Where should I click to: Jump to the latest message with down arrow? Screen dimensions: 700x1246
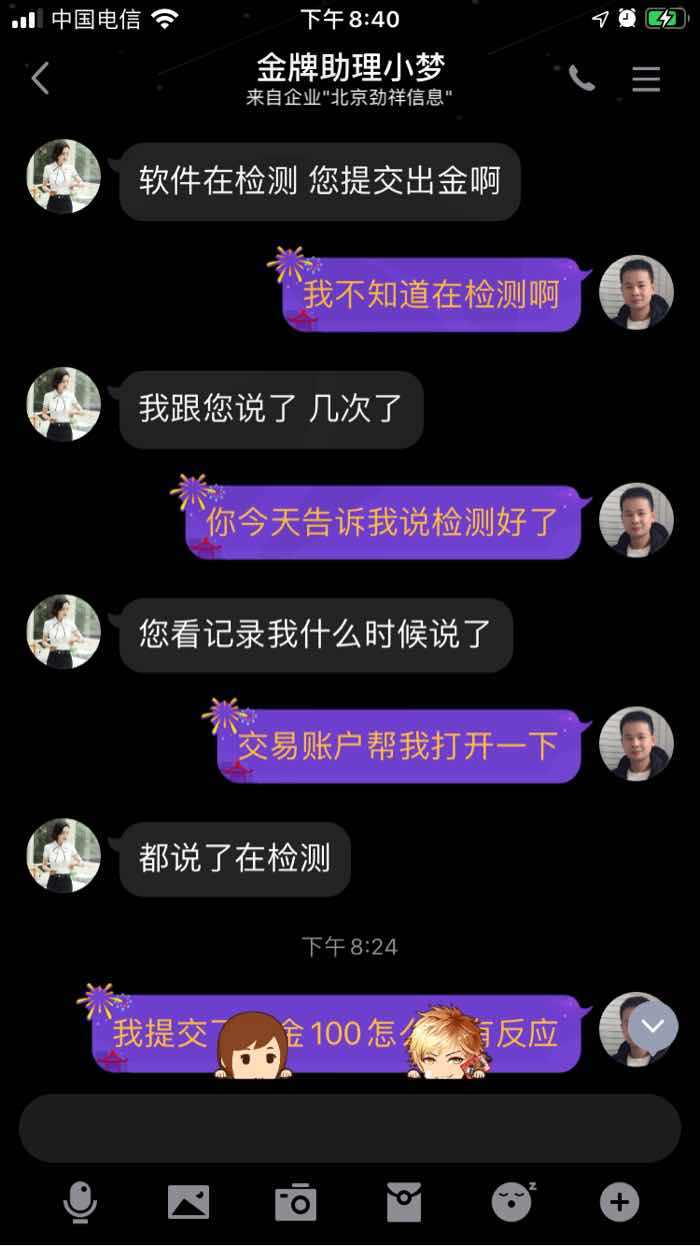click(653, 1026)
